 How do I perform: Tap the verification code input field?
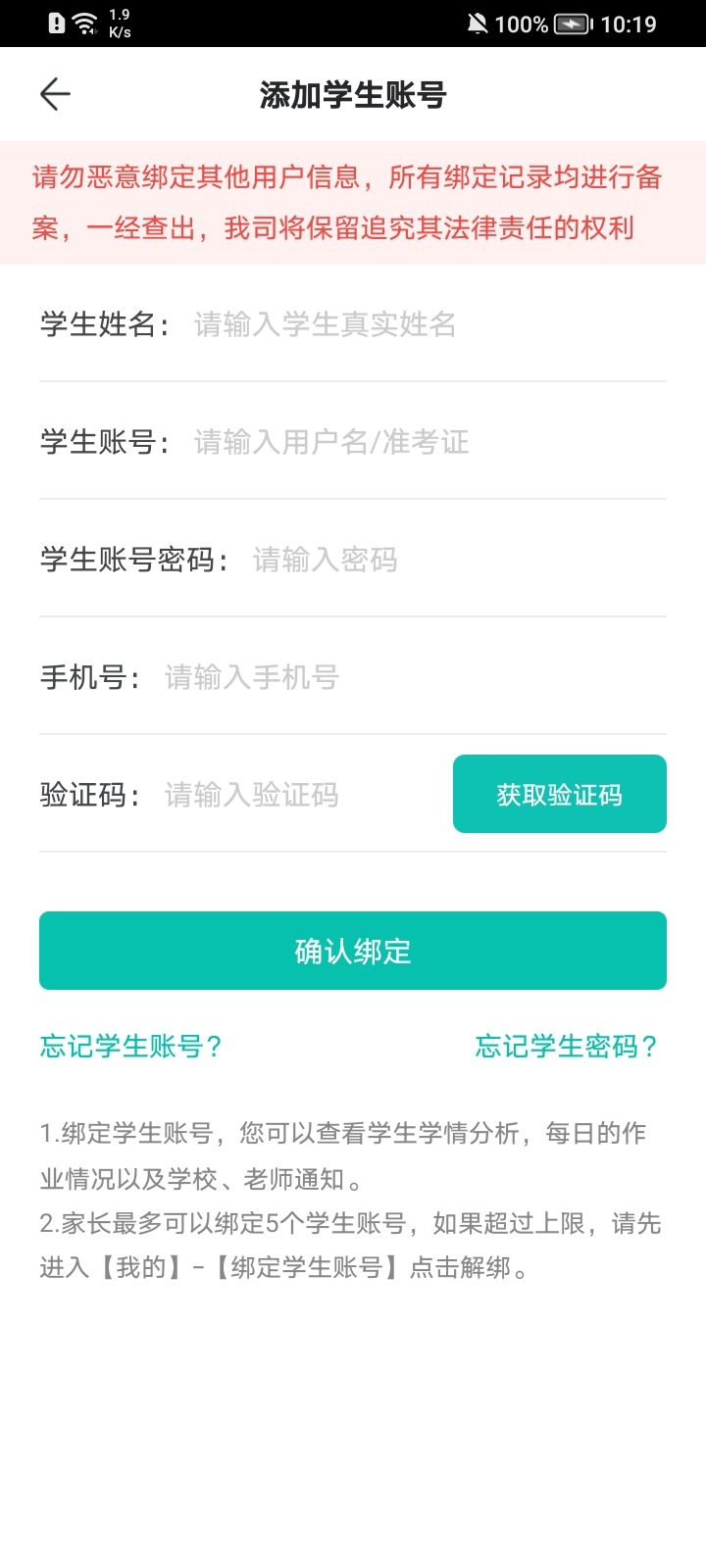point(250,794)
